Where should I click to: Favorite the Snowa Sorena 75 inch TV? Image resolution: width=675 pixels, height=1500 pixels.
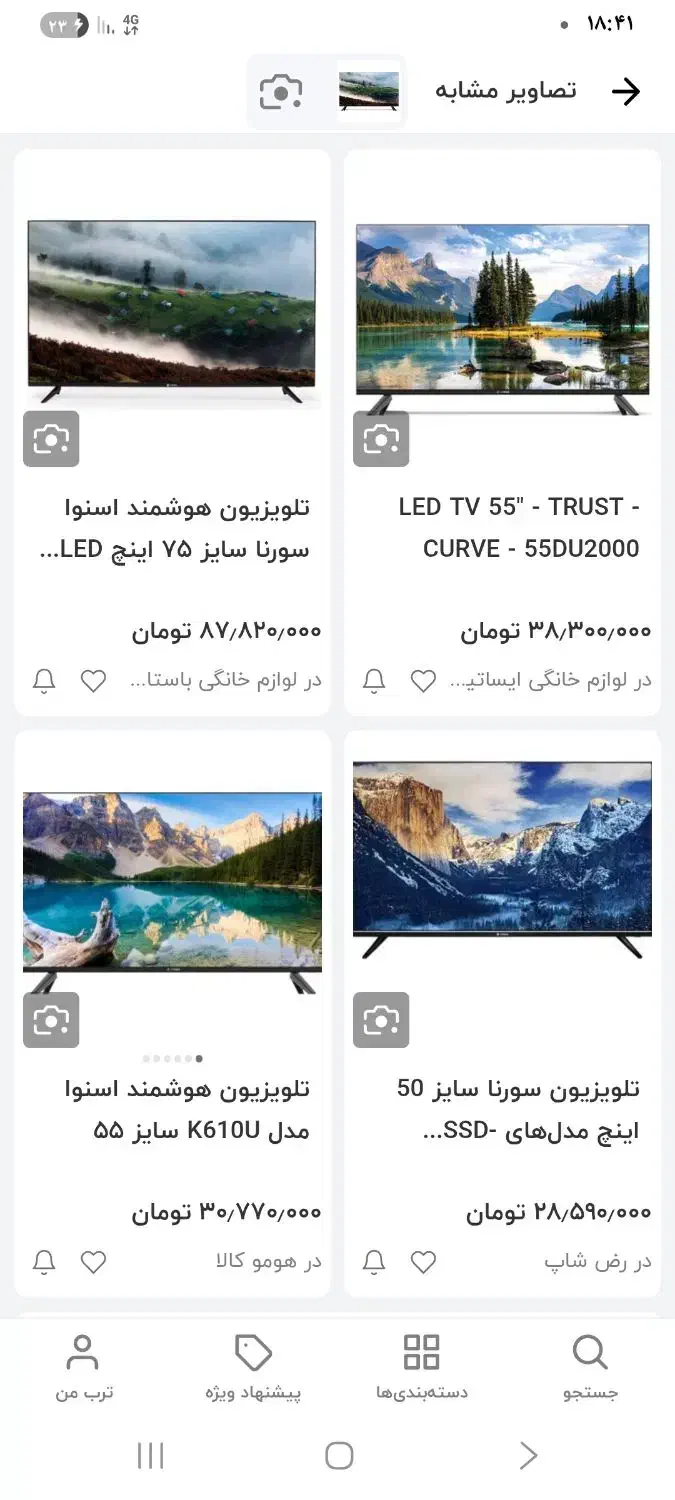(94, 681)
